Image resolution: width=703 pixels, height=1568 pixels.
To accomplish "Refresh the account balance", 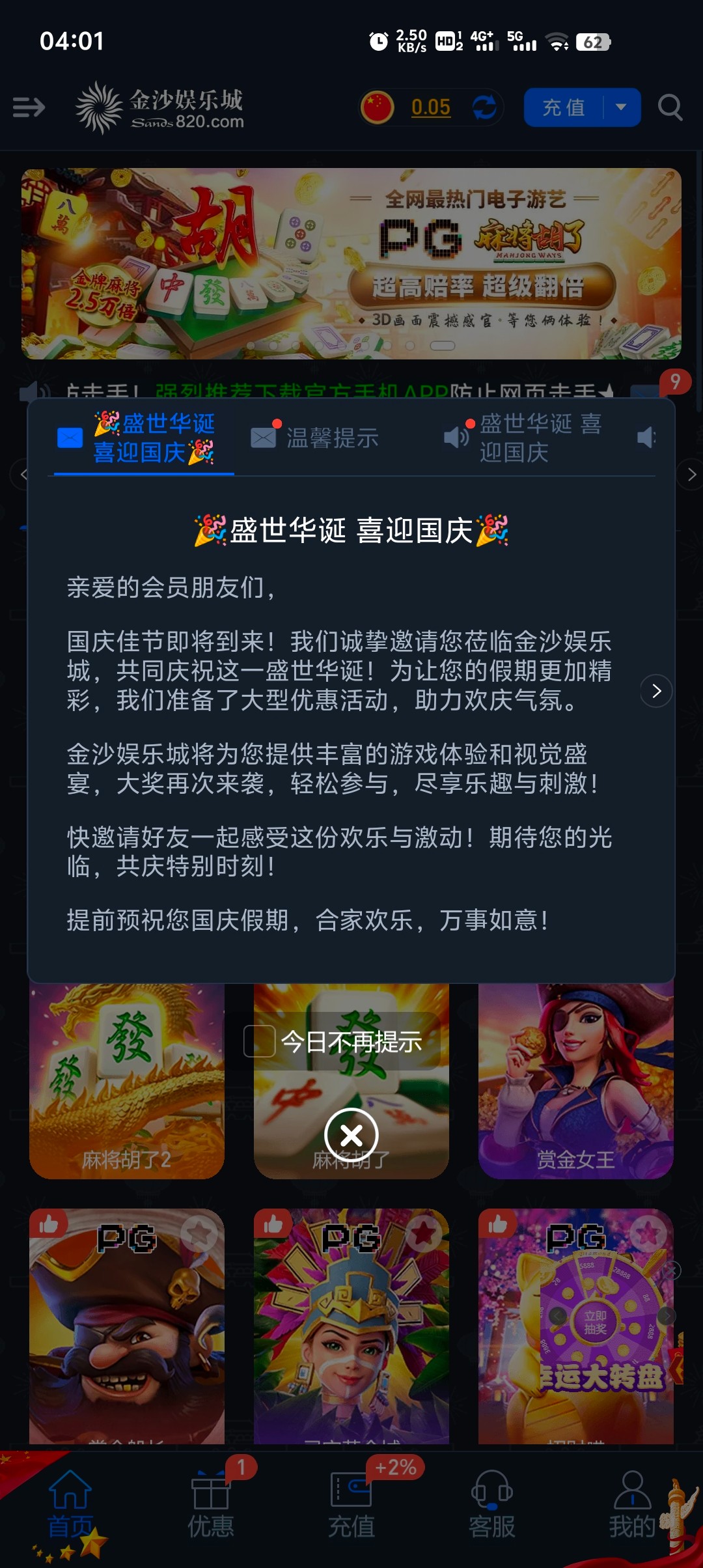I will coord(484,107).
